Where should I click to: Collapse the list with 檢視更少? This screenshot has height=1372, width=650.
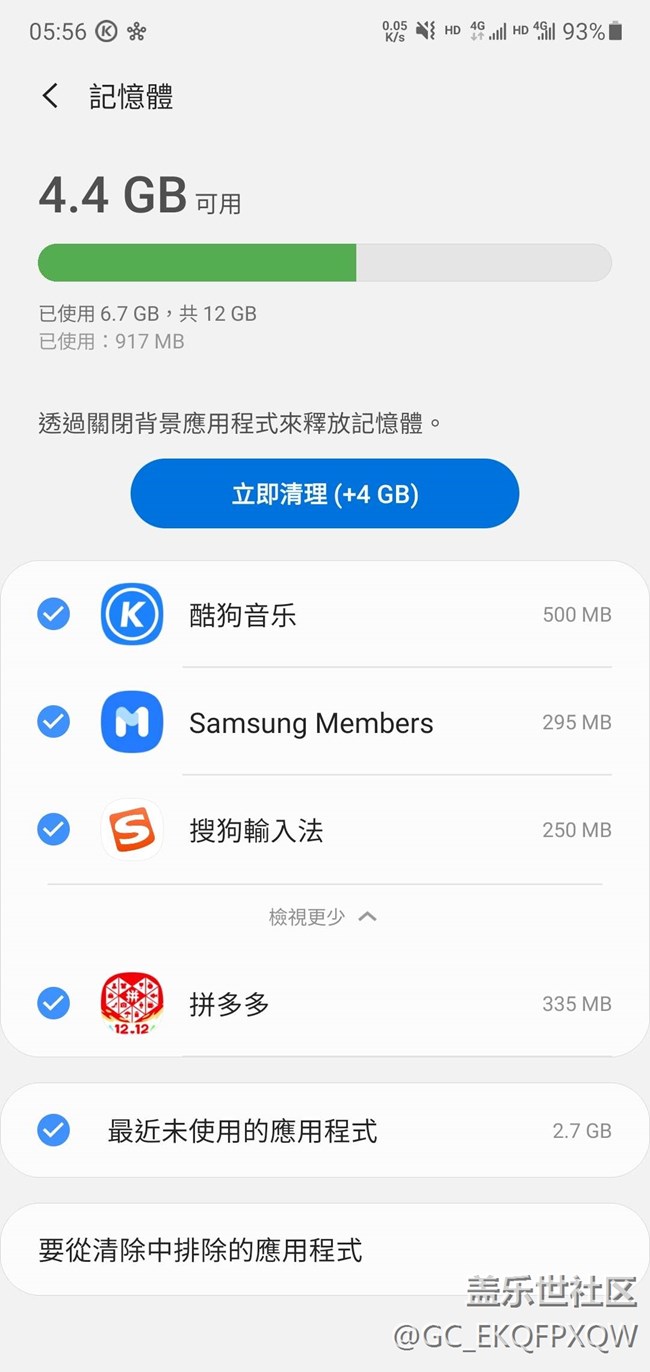point(323,916)
